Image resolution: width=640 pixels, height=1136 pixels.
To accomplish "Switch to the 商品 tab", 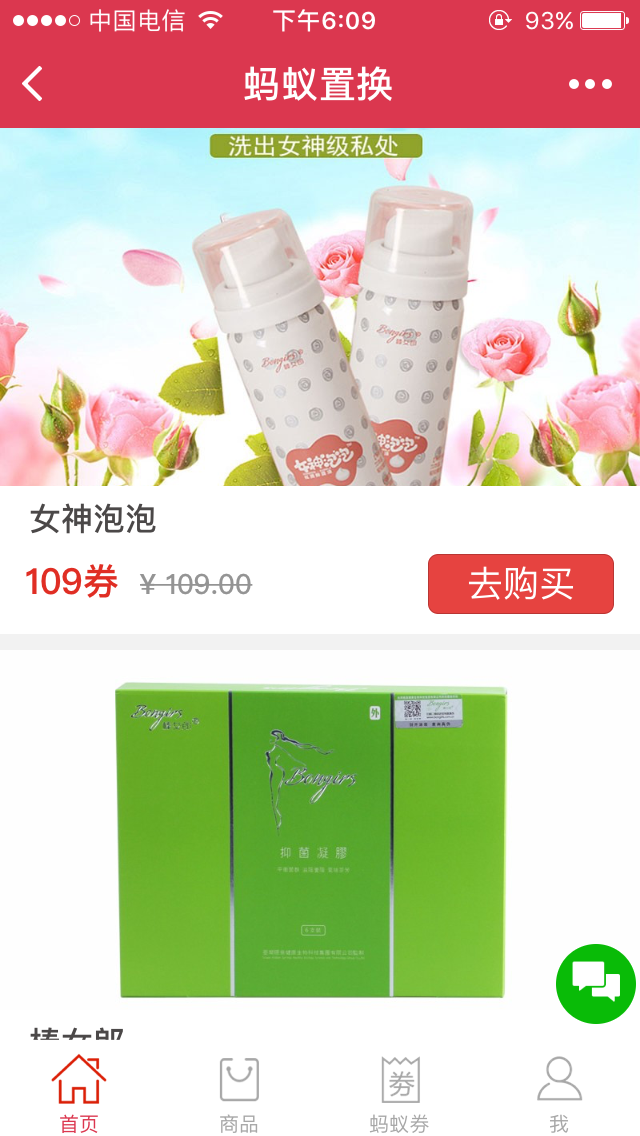I will point(239,1093).
